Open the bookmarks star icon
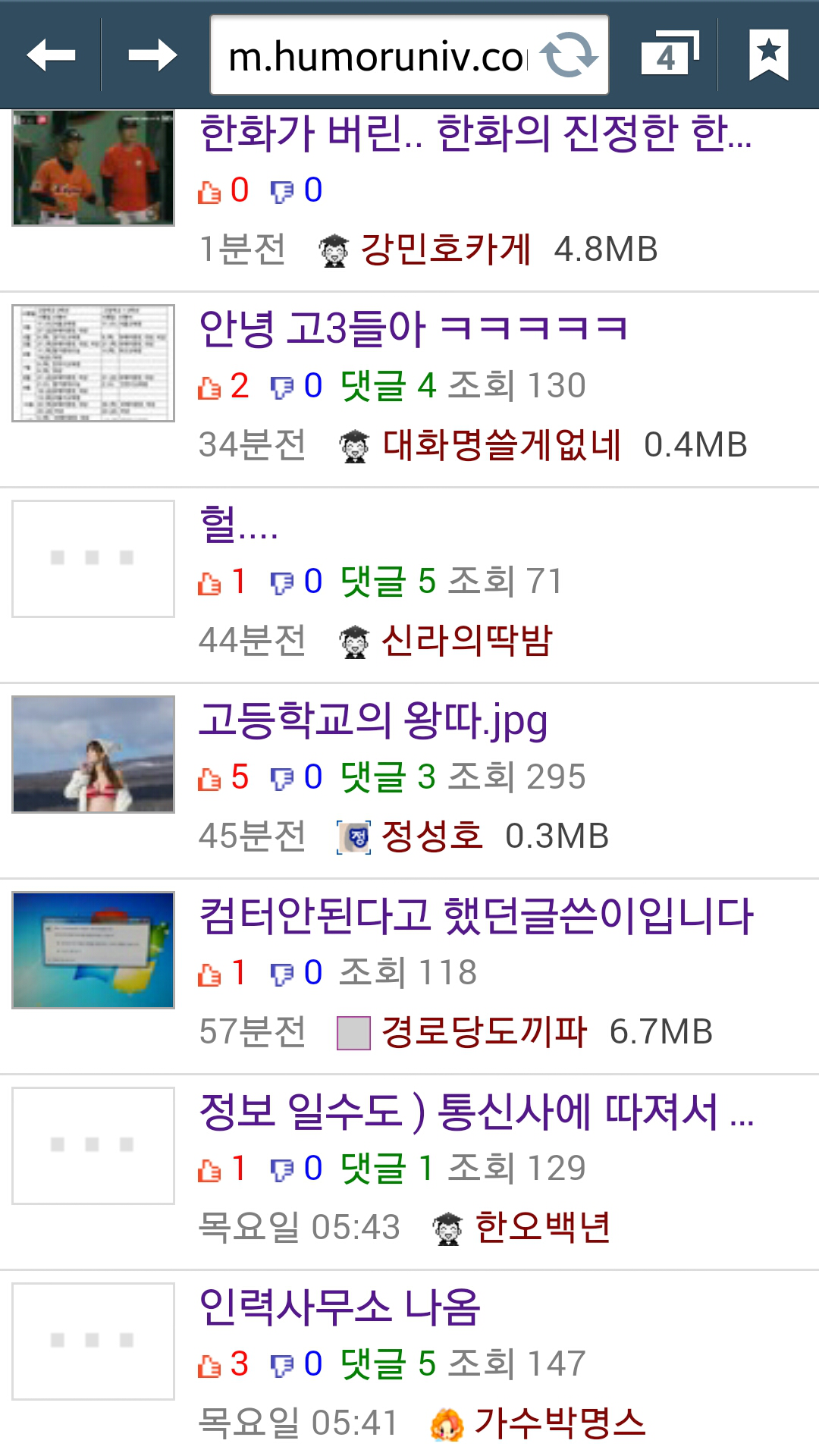 (x=768, y=55)
